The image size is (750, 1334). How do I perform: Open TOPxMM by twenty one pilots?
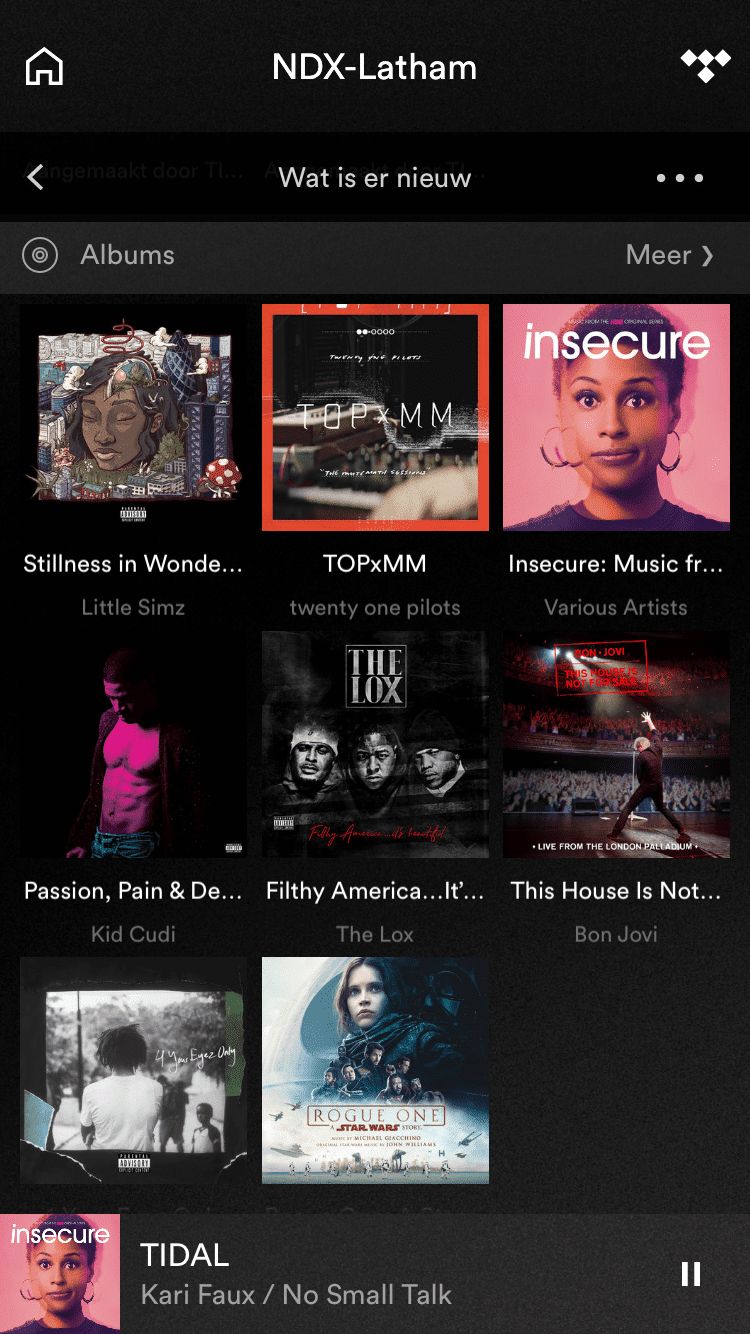[375, 418]
